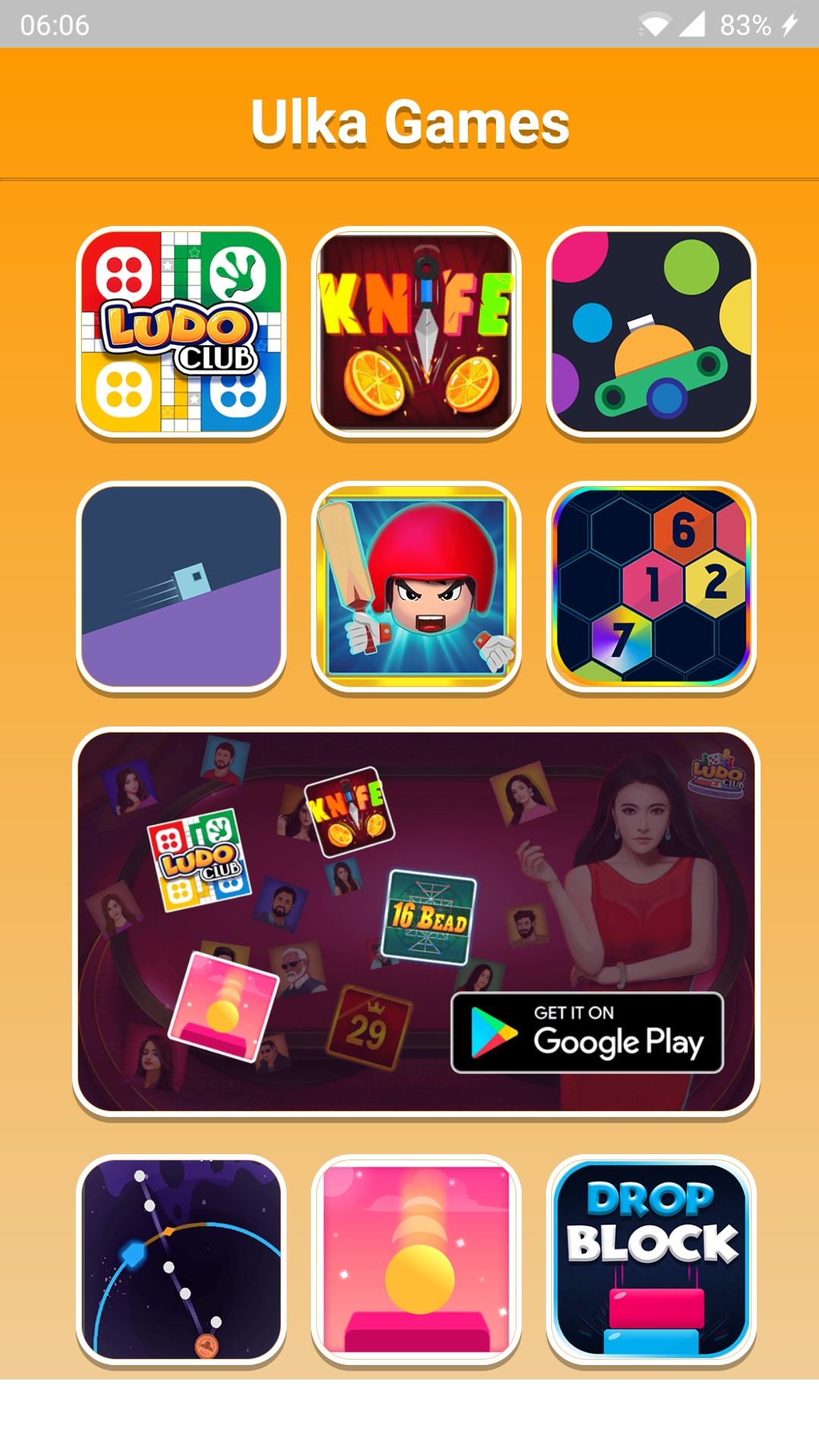This screenshot has width=819, height=1456.
Task: Open the Drop Block game
Action: (x=651, y=1260)
